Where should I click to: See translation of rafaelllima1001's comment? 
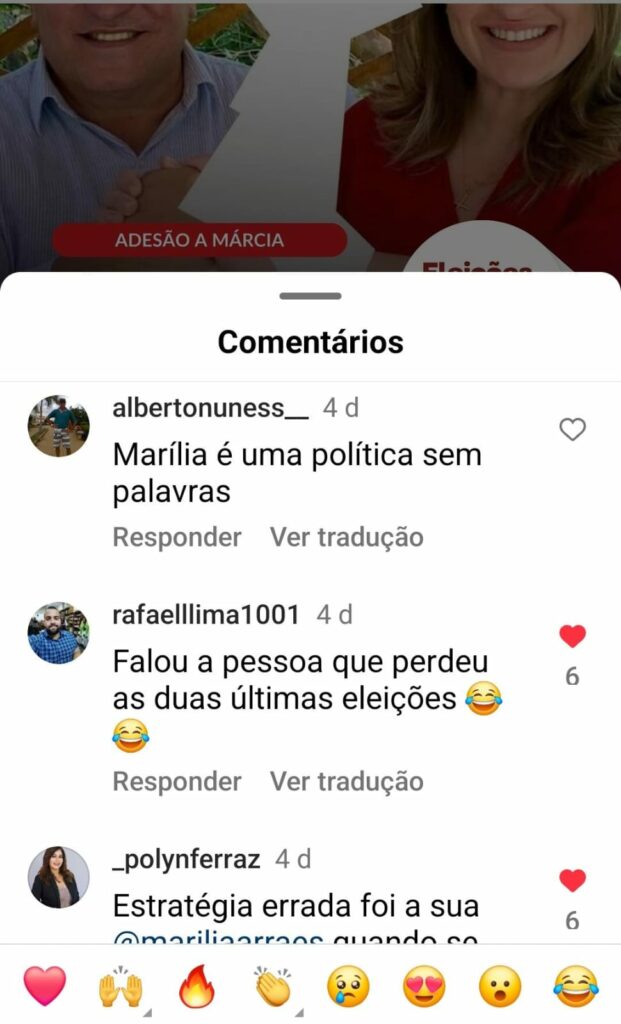pyautogui.click(x=347, y=781)
